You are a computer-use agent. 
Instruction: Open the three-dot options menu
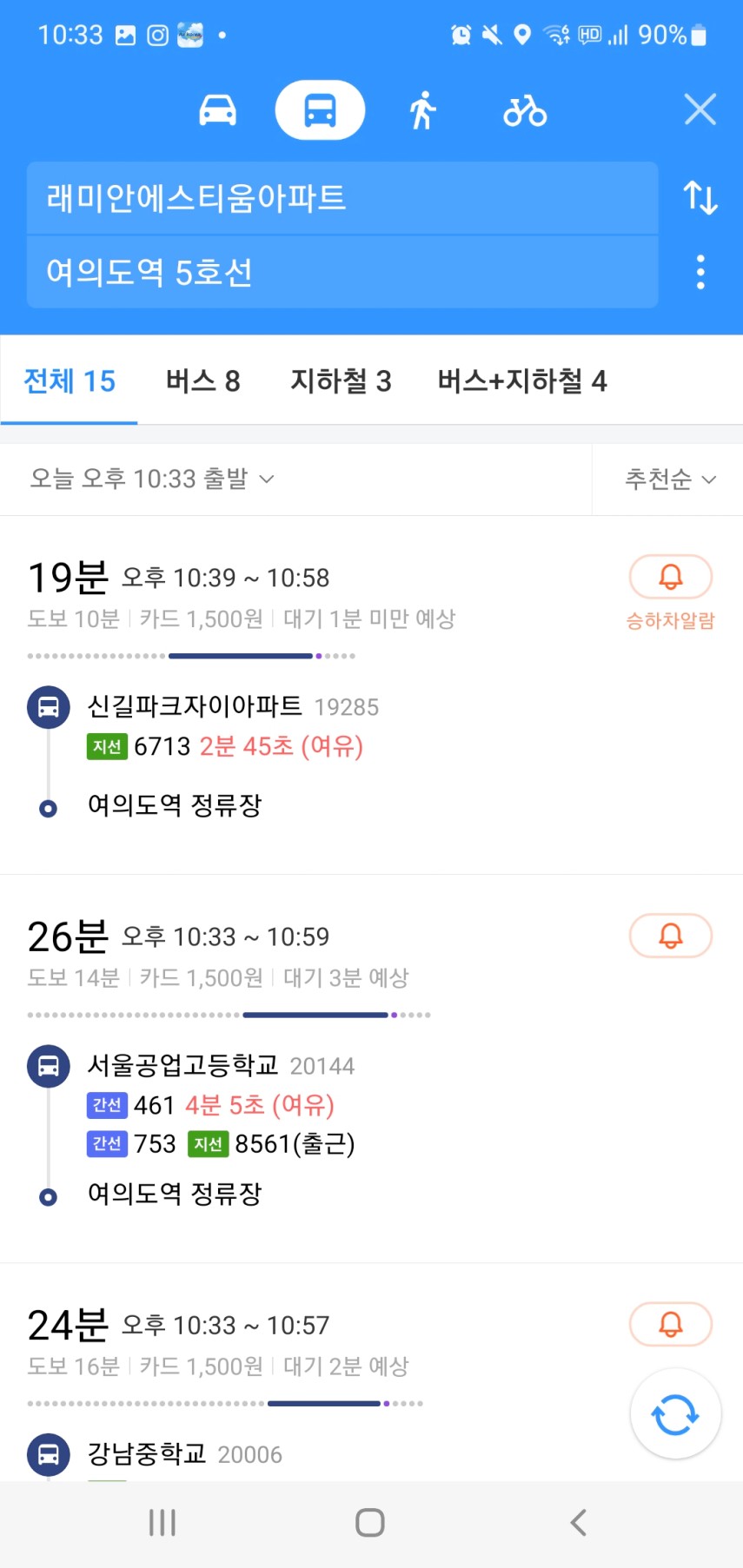click(700, 272)
